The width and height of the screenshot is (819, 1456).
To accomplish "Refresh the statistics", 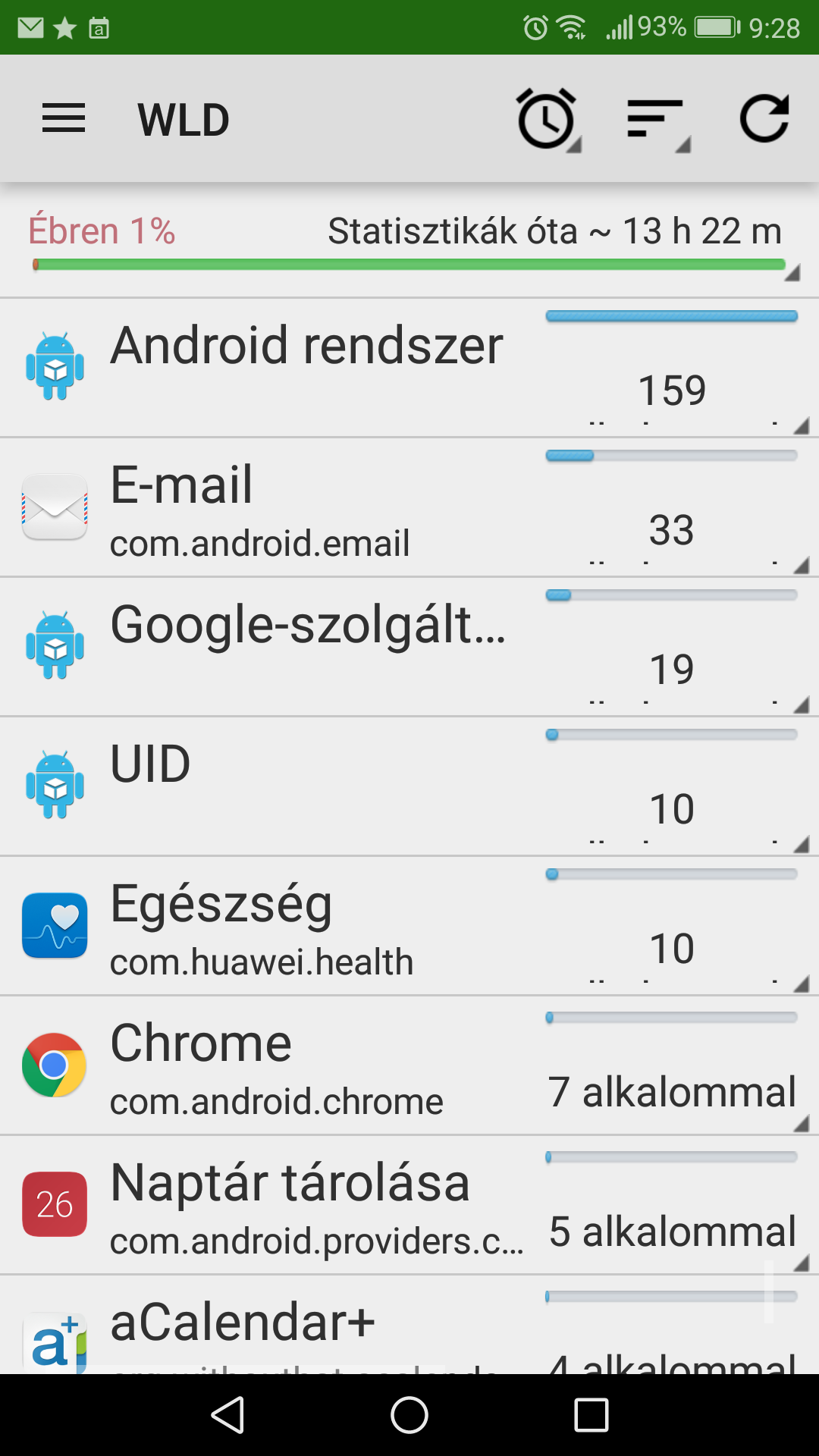I will (x=764, y=119).
